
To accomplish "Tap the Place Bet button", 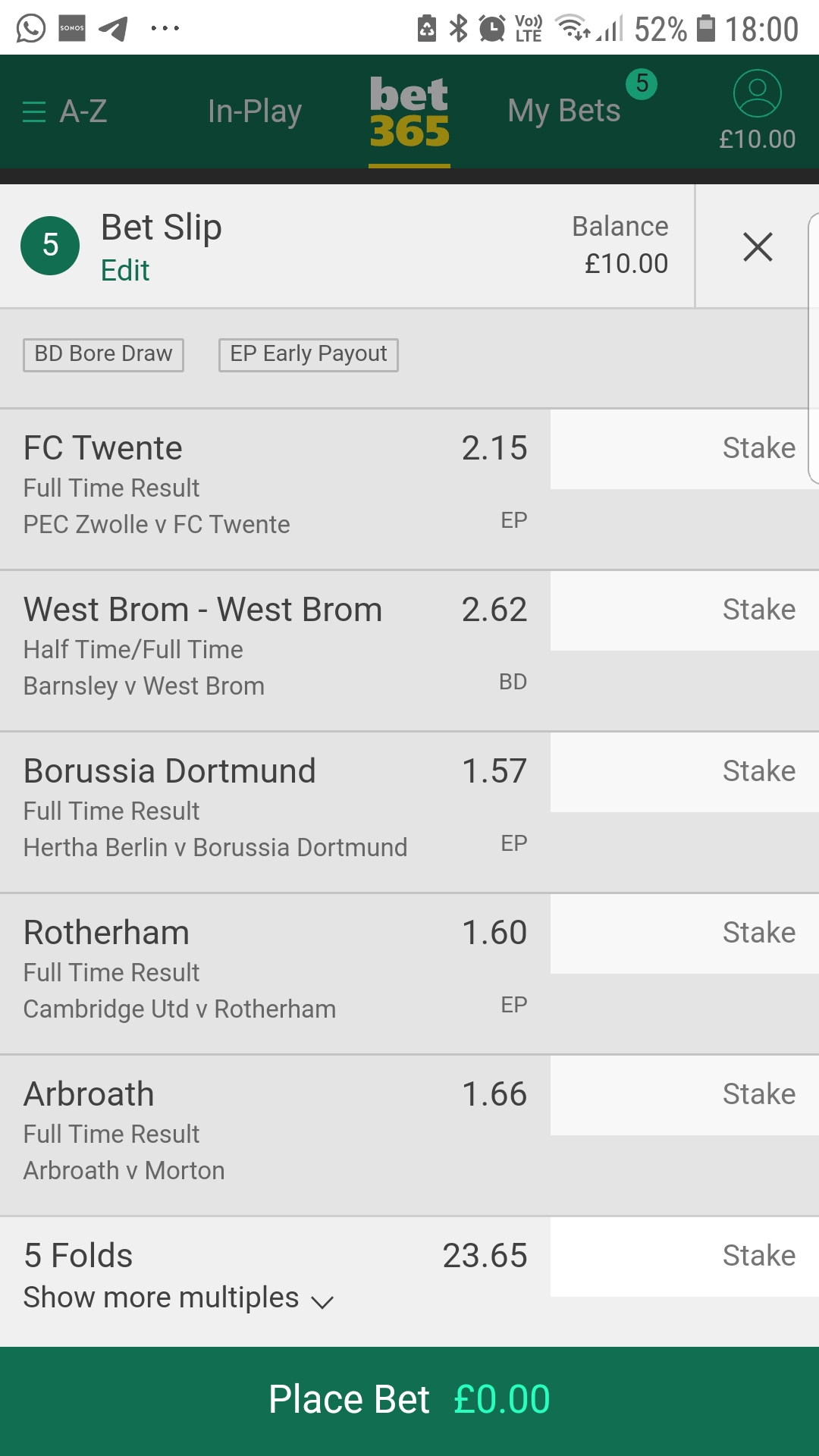I will pos(409,1400).
